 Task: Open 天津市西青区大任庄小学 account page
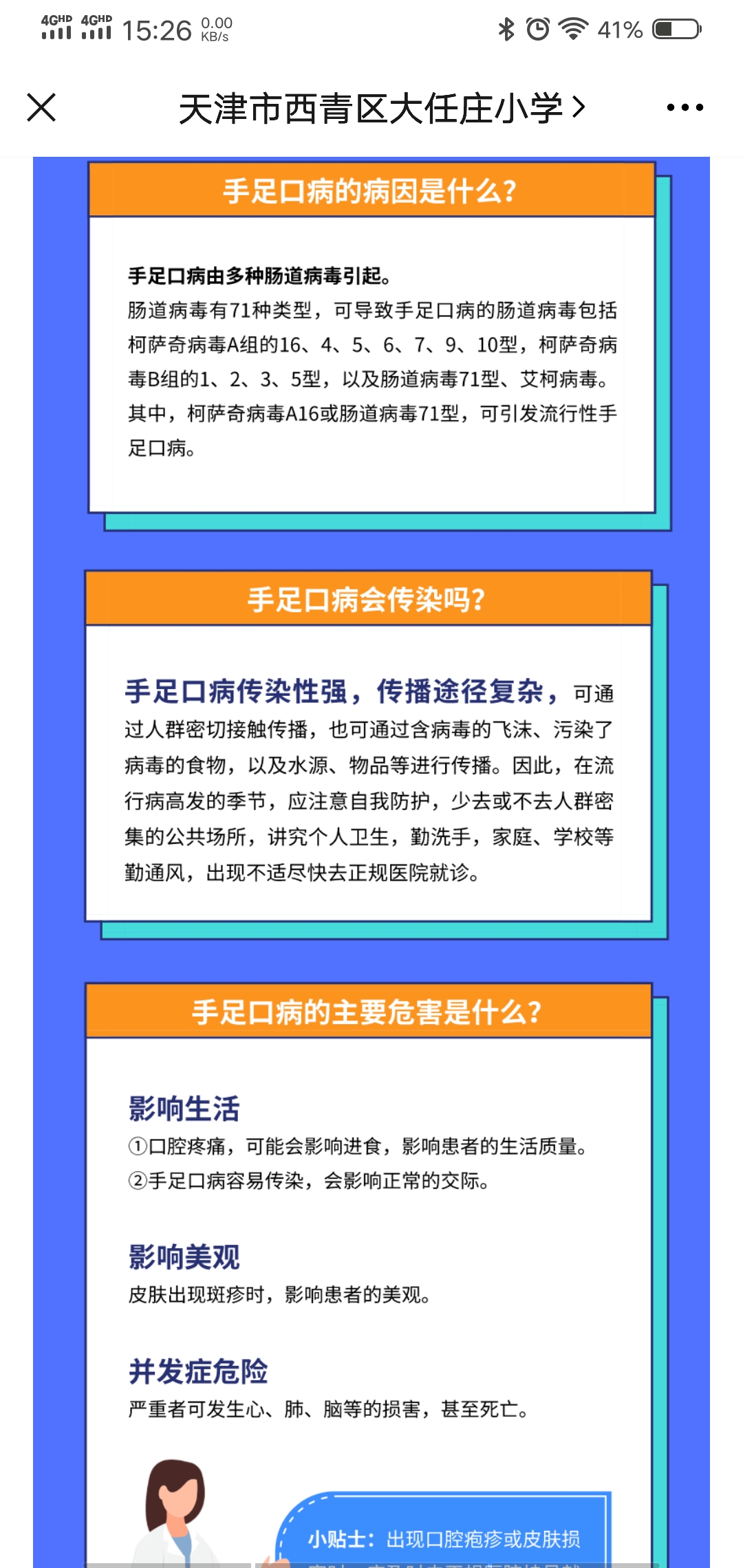click(x=380, y=108)
